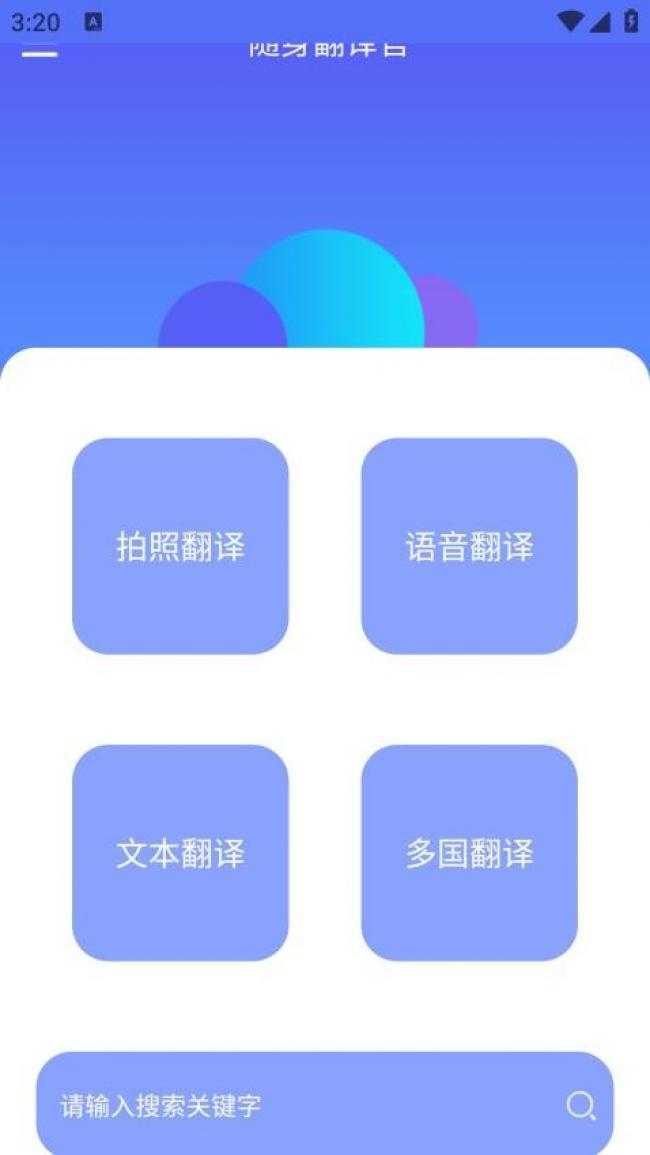Open 语音翻译 voice translation

click(469, 546)
